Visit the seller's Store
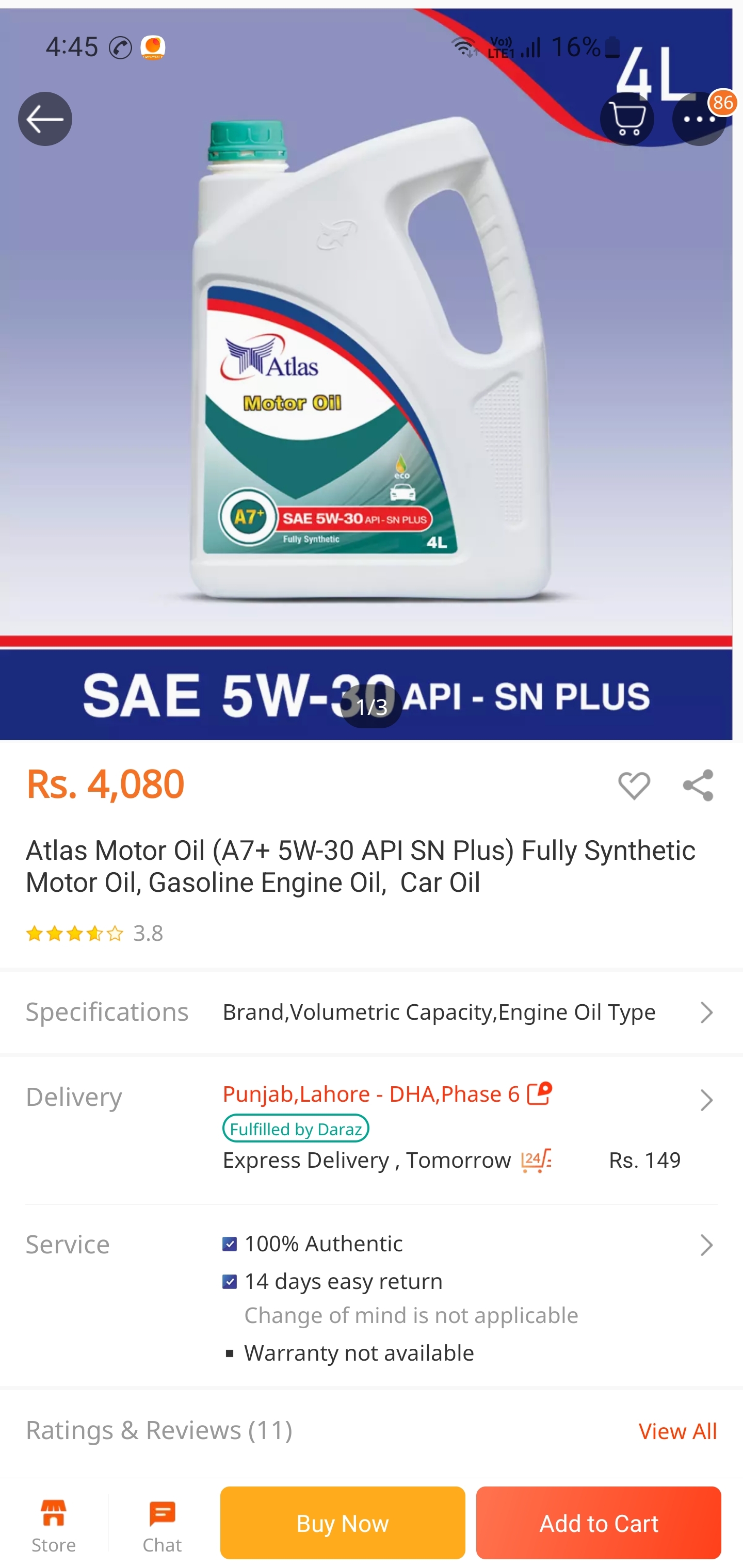Viewport: 743px width, 1568px height. [x=54, y=1525]
